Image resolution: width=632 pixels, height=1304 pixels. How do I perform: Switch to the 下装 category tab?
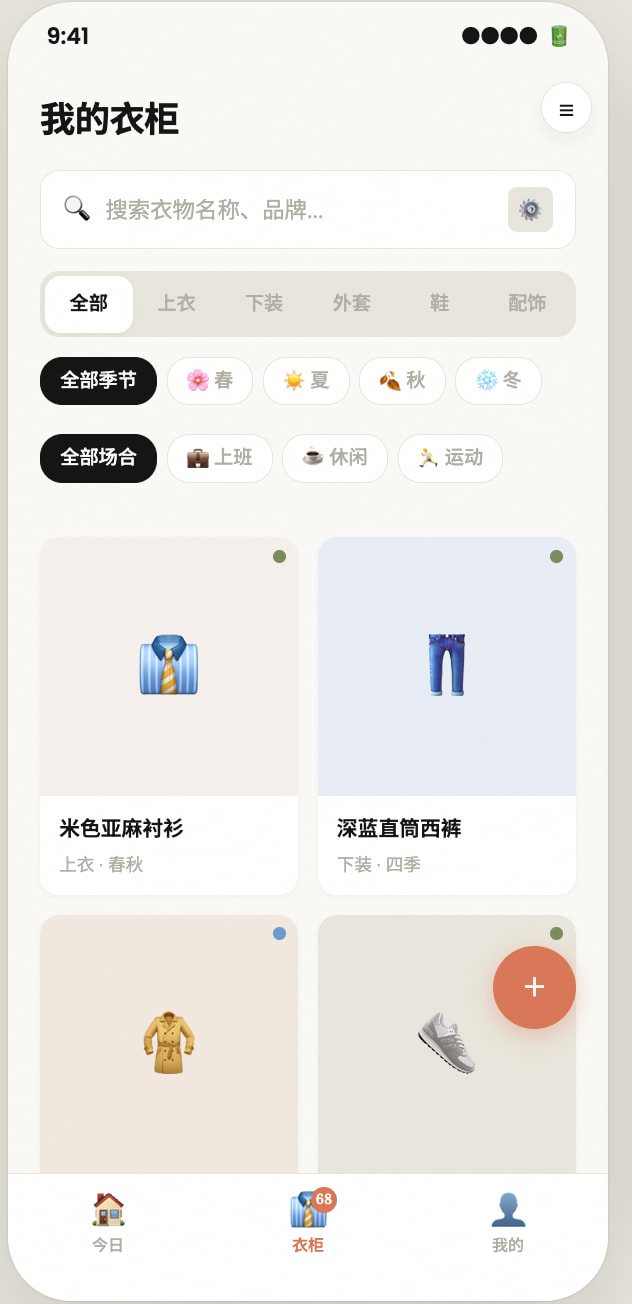click(264, 303)
